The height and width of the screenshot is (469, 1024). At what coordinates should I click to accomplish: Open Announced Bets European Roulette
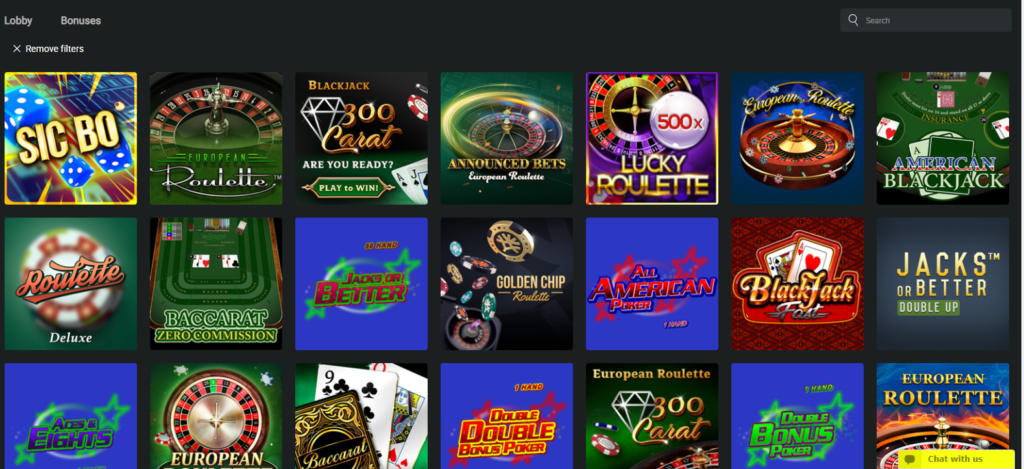click(x=506, y=138)
